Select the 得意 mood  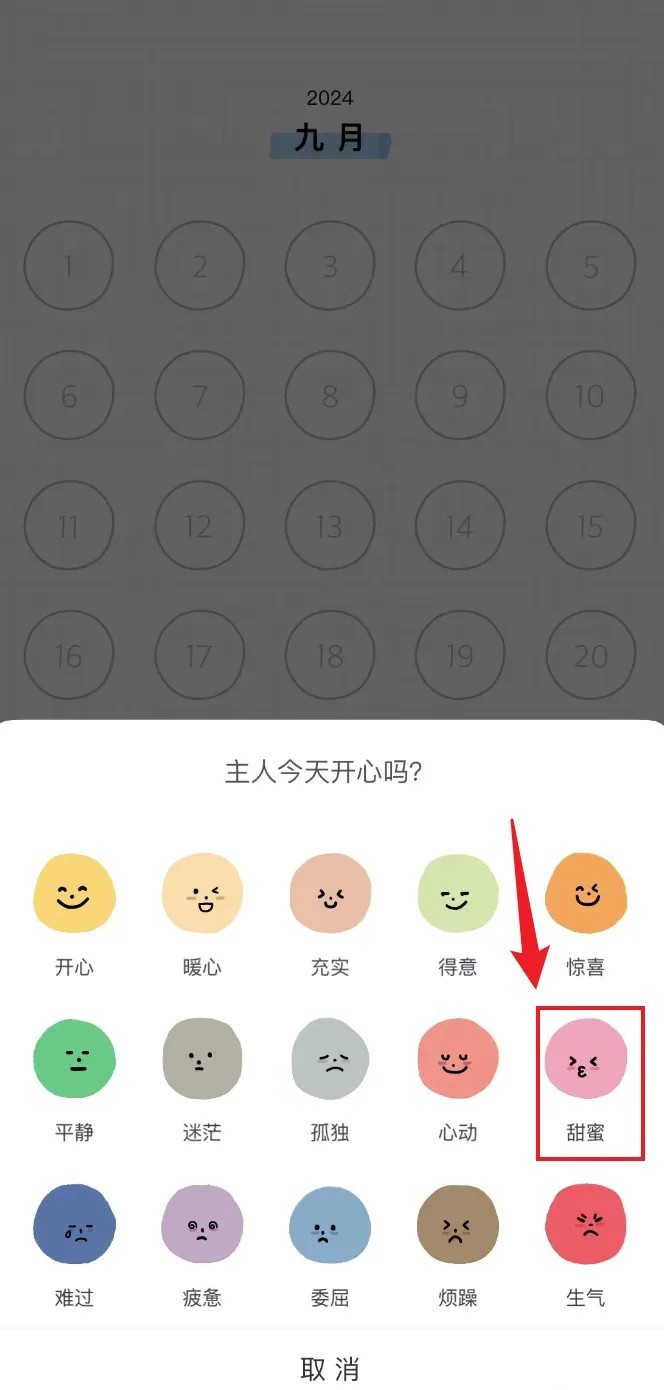pyautogui.click(x=457, y=894)
